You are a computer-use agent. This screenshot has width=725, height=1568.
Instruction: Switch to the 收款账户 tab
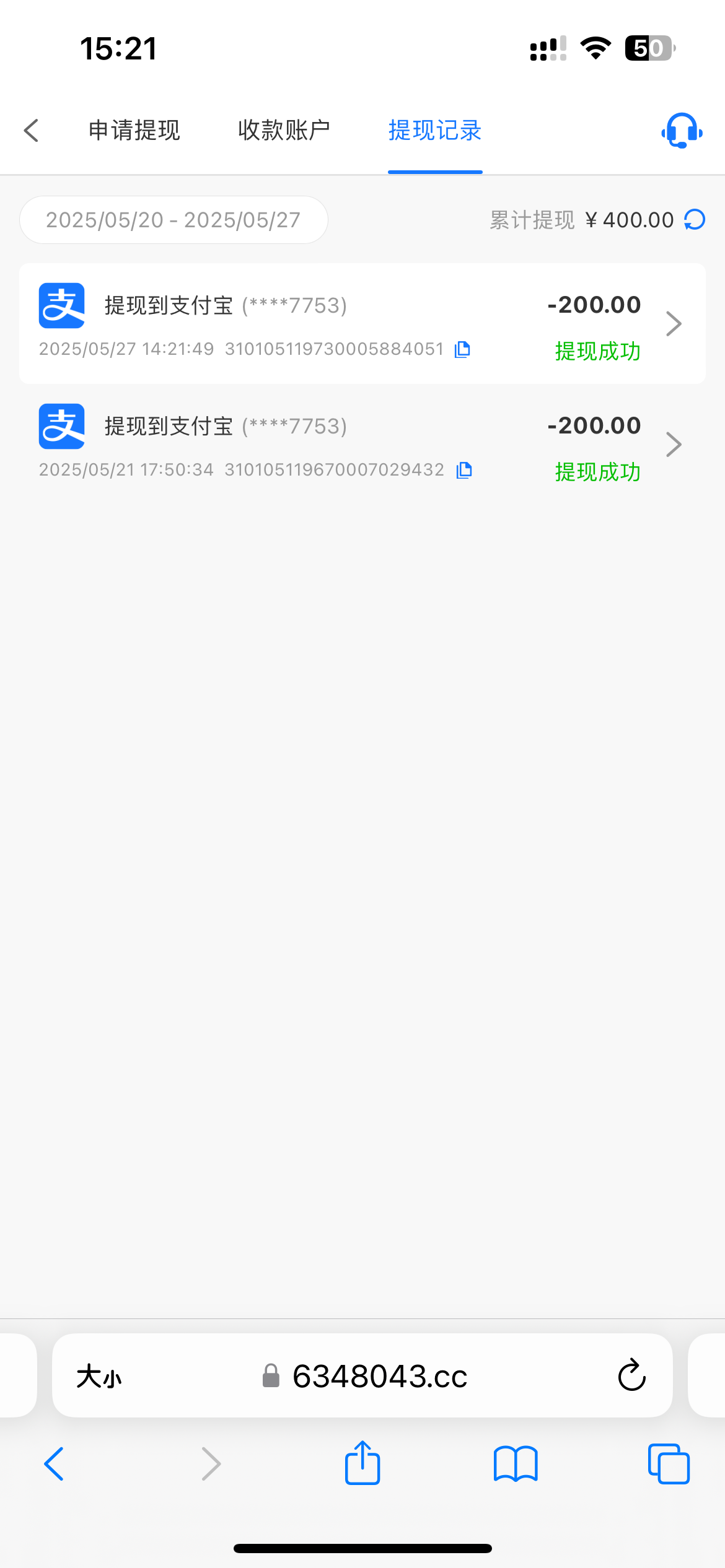point(284,131)
